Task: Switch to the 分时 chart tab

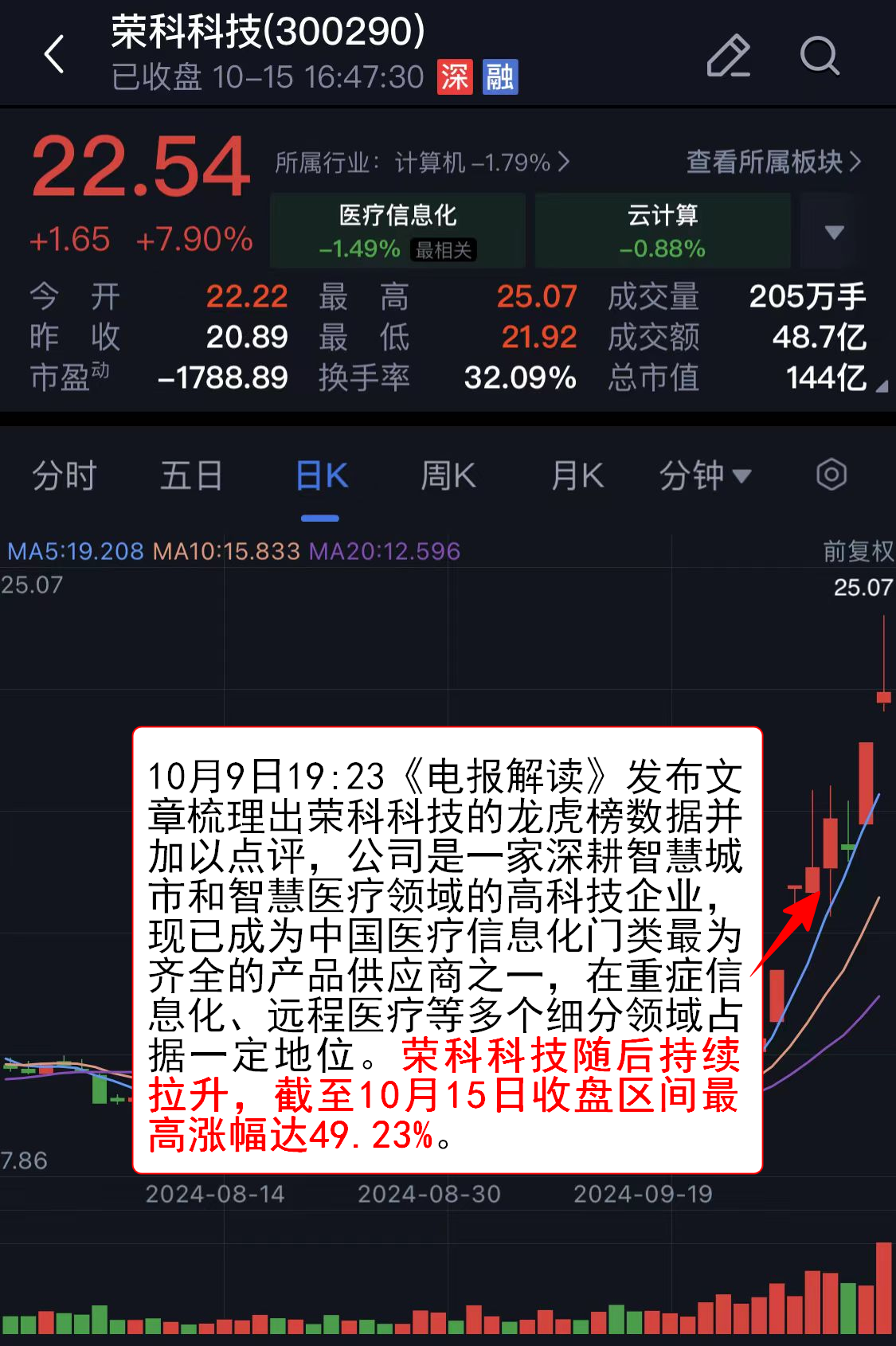Action: [x=64, y=476]
